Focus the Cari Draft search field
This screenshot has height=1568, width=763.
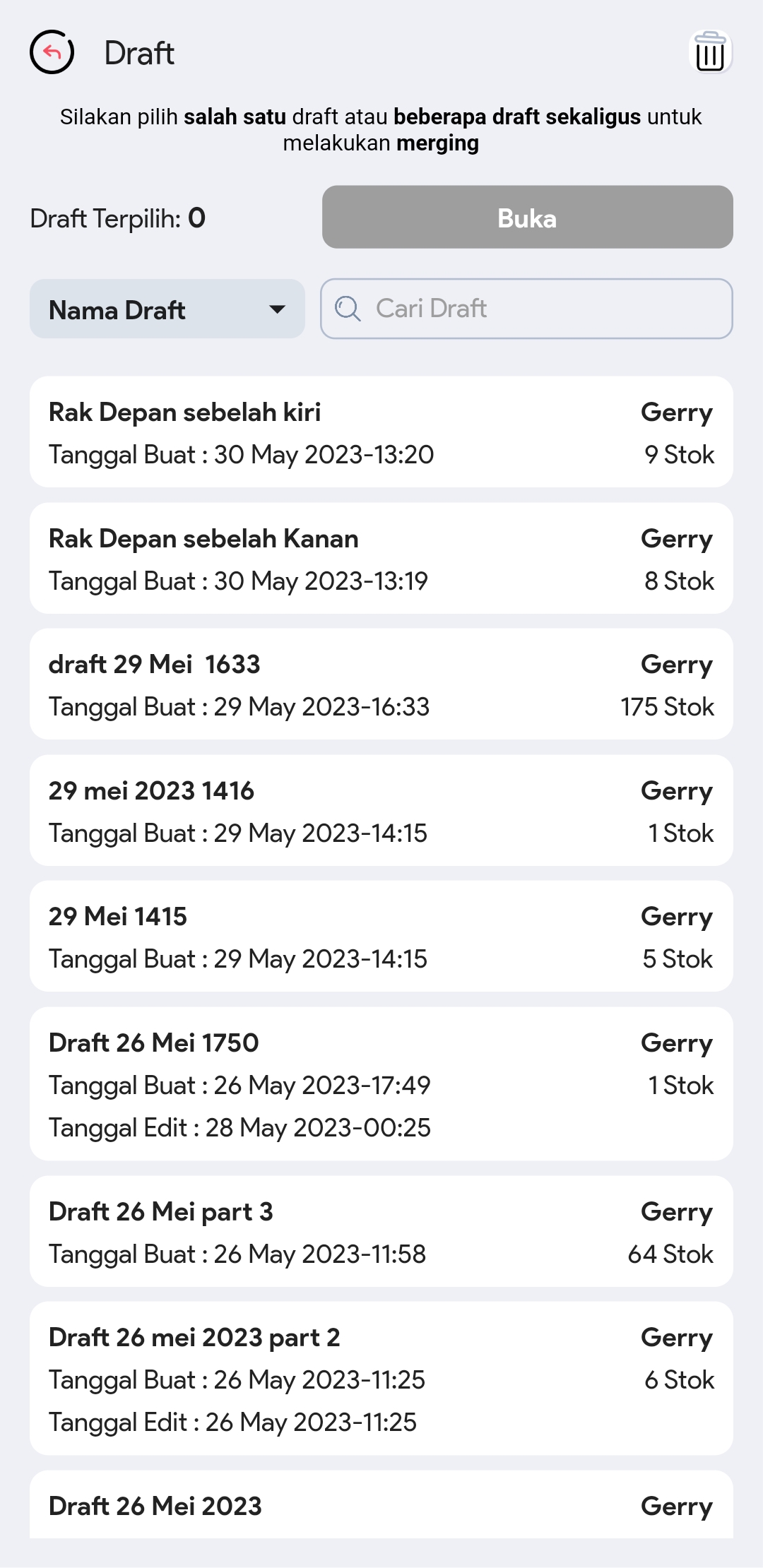(527, 309)
